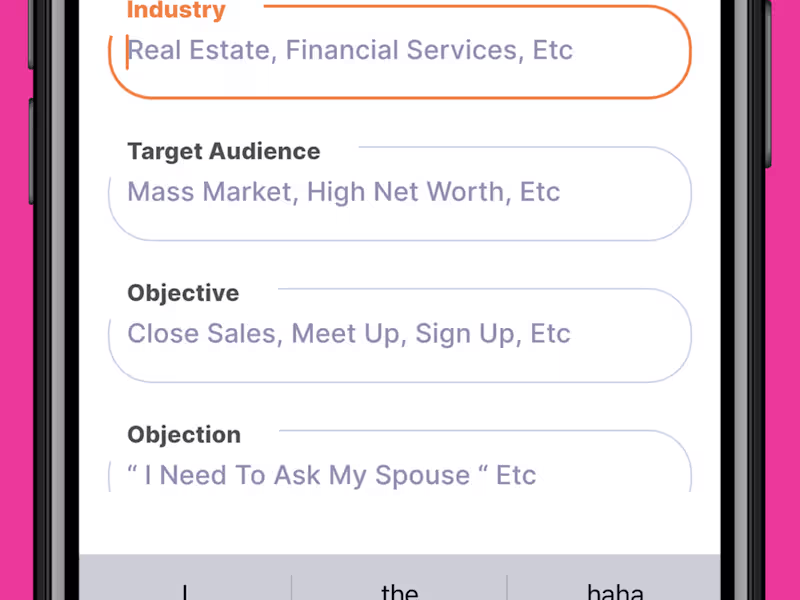800x600 pixels.
Task: Pick the "haha" keyboard suggestion
Action: 614,589
